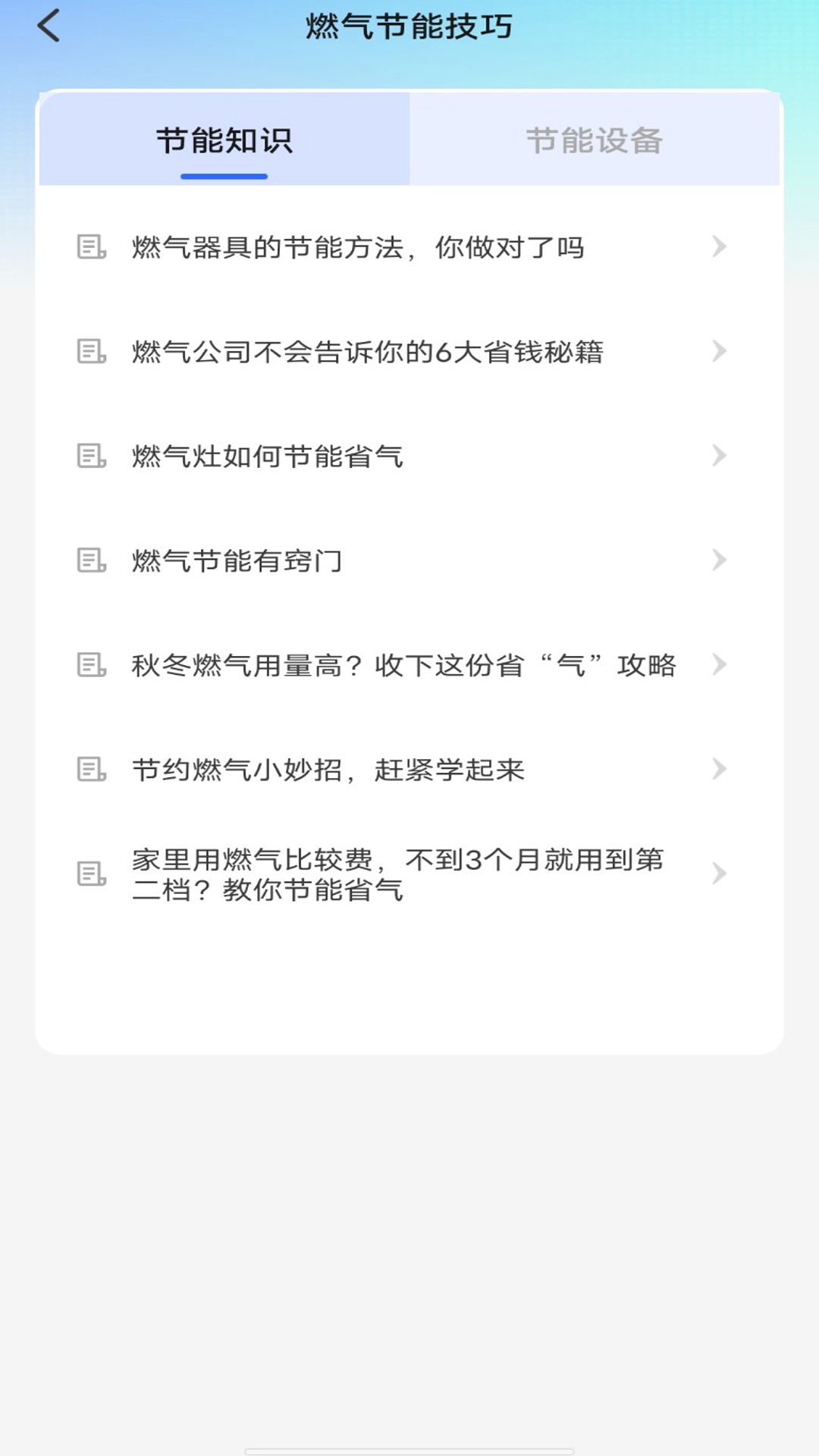The width and height of the screenshot is (819, 1456).
Task: Click the document icon beside 秋冬燃气用量高 article
Action: point(91,666)
